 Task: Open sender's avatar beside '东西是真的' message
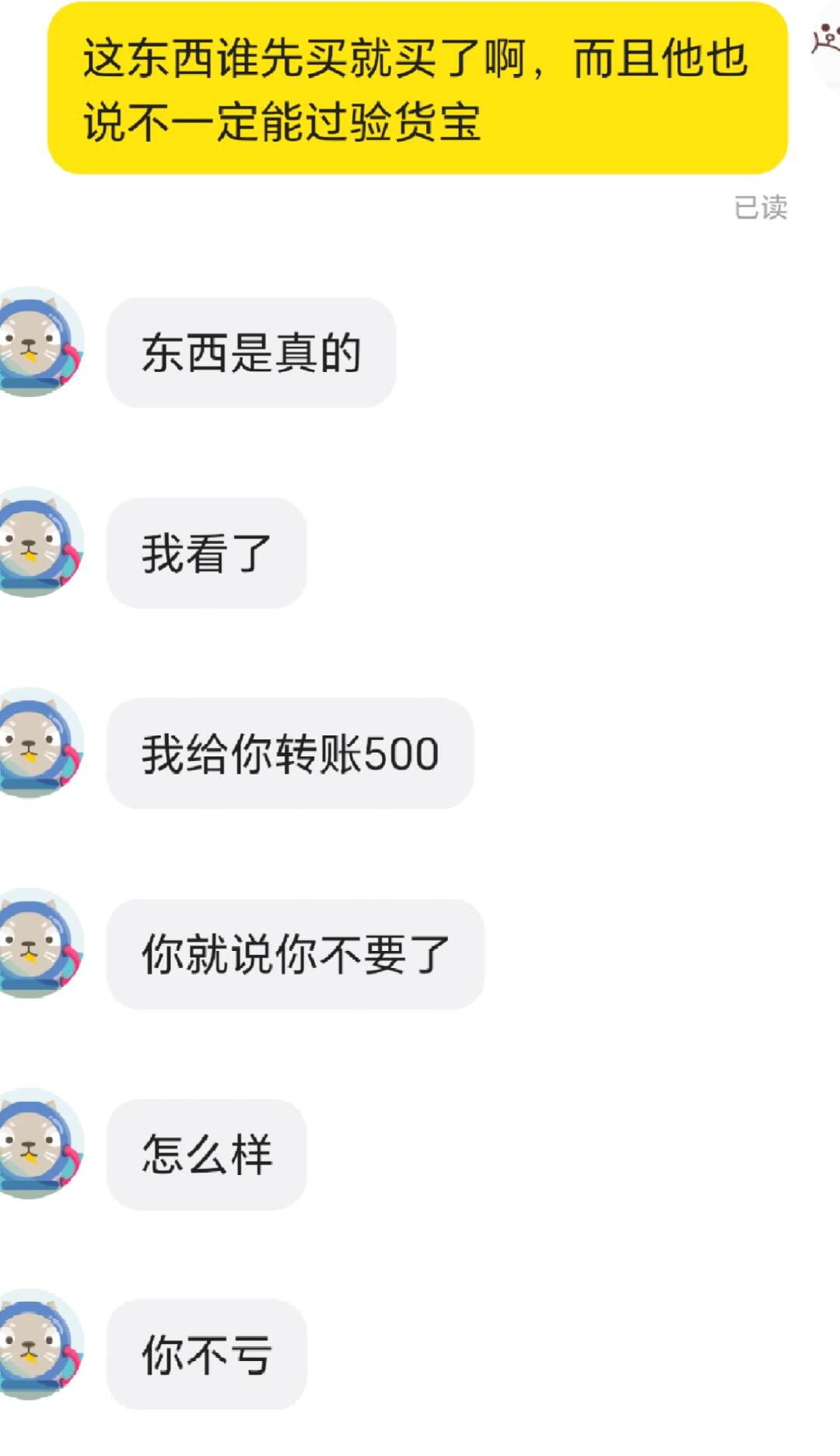click(x=35, y=342)
